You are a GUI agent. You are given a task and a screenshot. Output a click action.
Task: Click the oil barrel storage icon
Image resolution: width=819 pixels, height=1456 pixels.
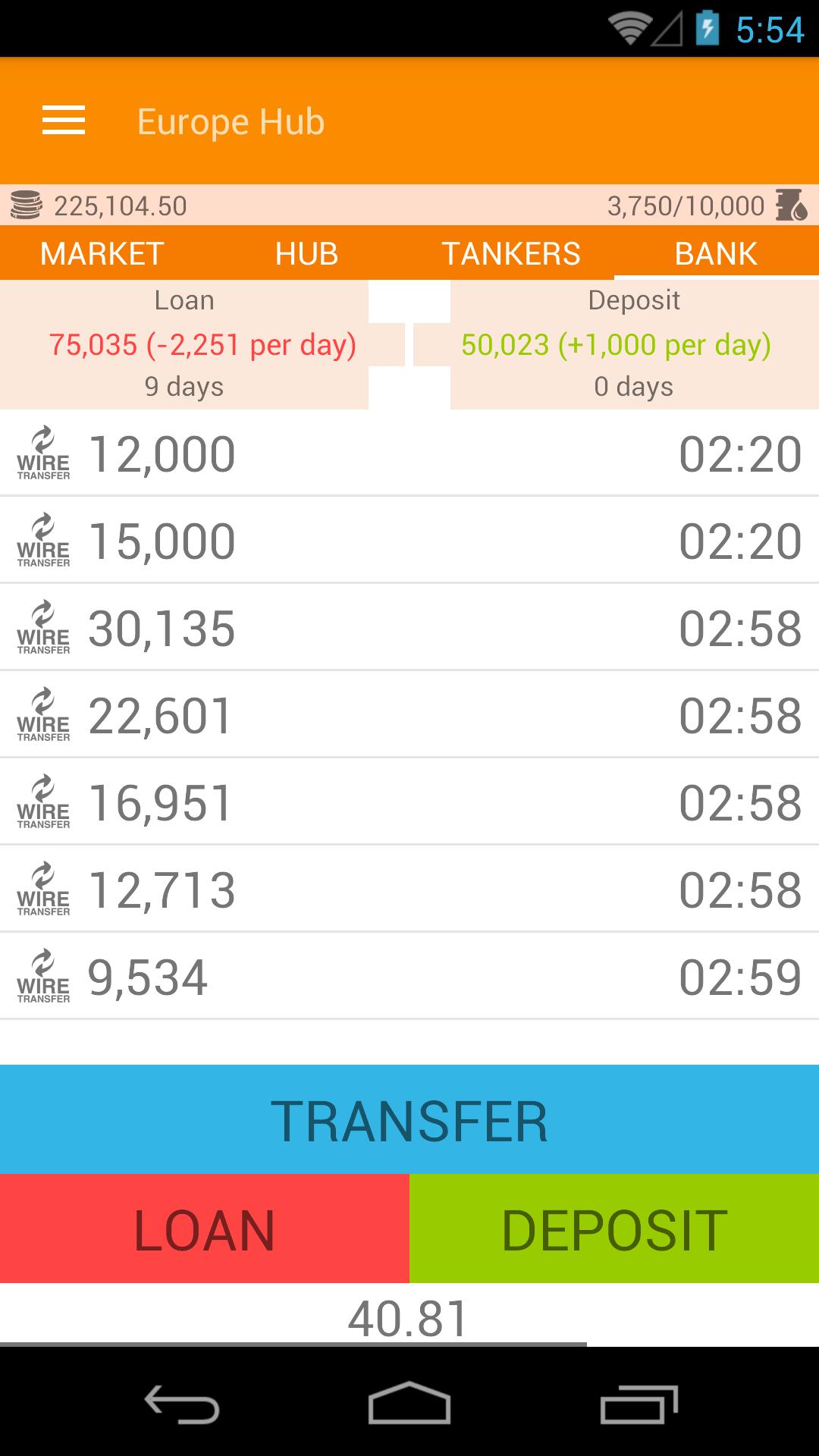pyautogui.click(x=791, y=204)
